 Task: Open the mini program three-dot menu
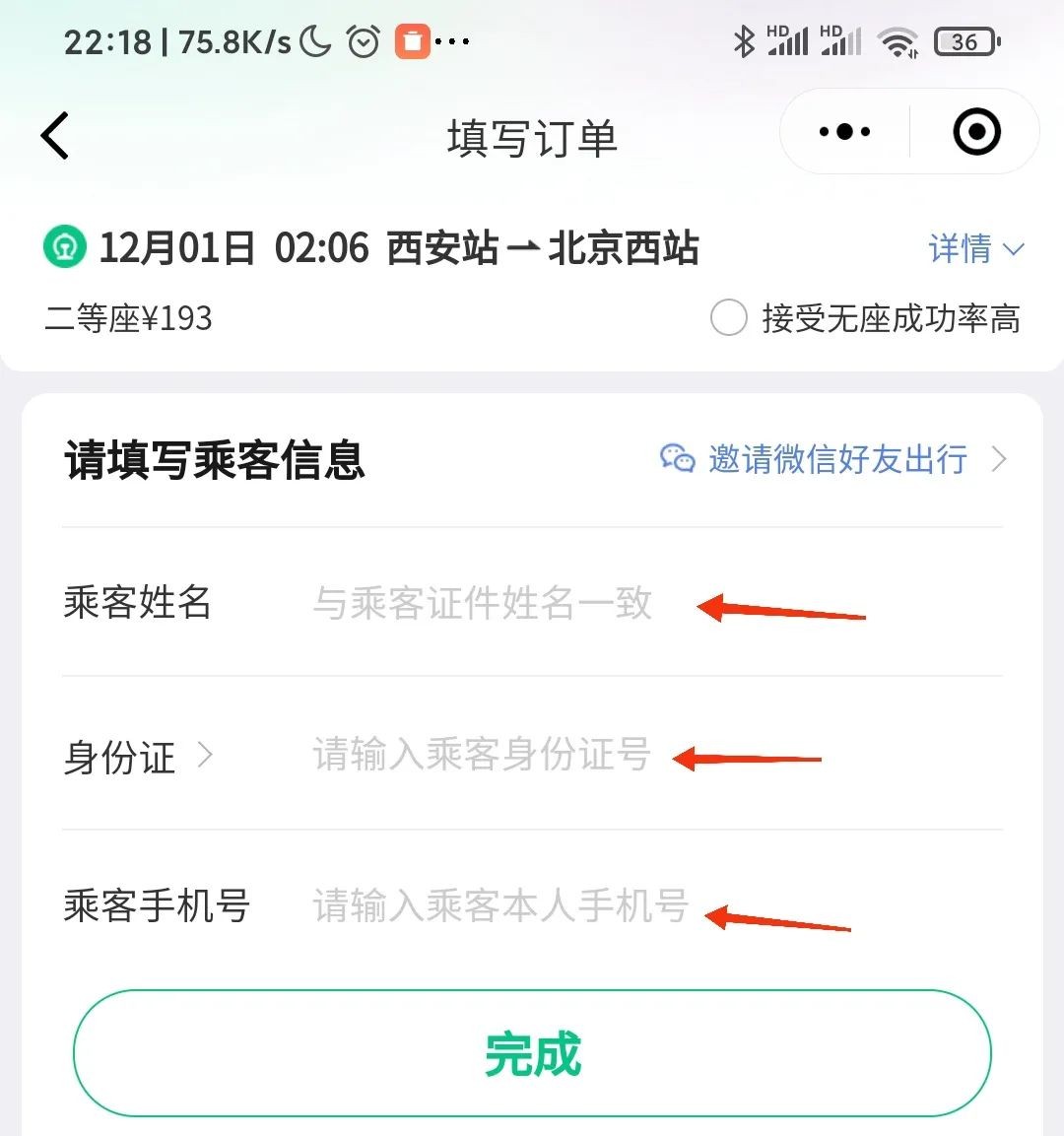tap(844, 132)
